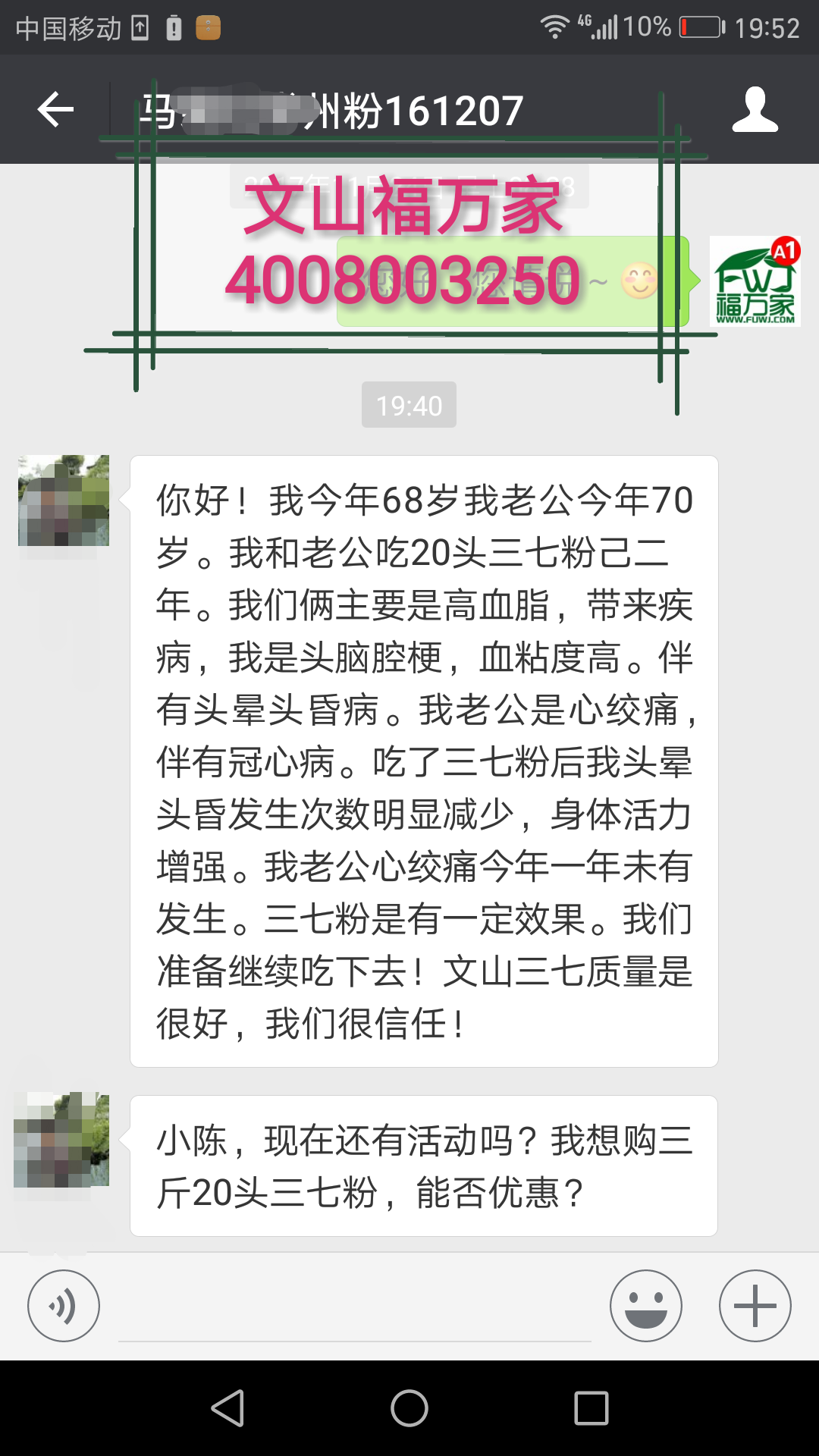Switch to voice message input
Viewport: 819px width, 1456px height.
tap(64, 1306)
